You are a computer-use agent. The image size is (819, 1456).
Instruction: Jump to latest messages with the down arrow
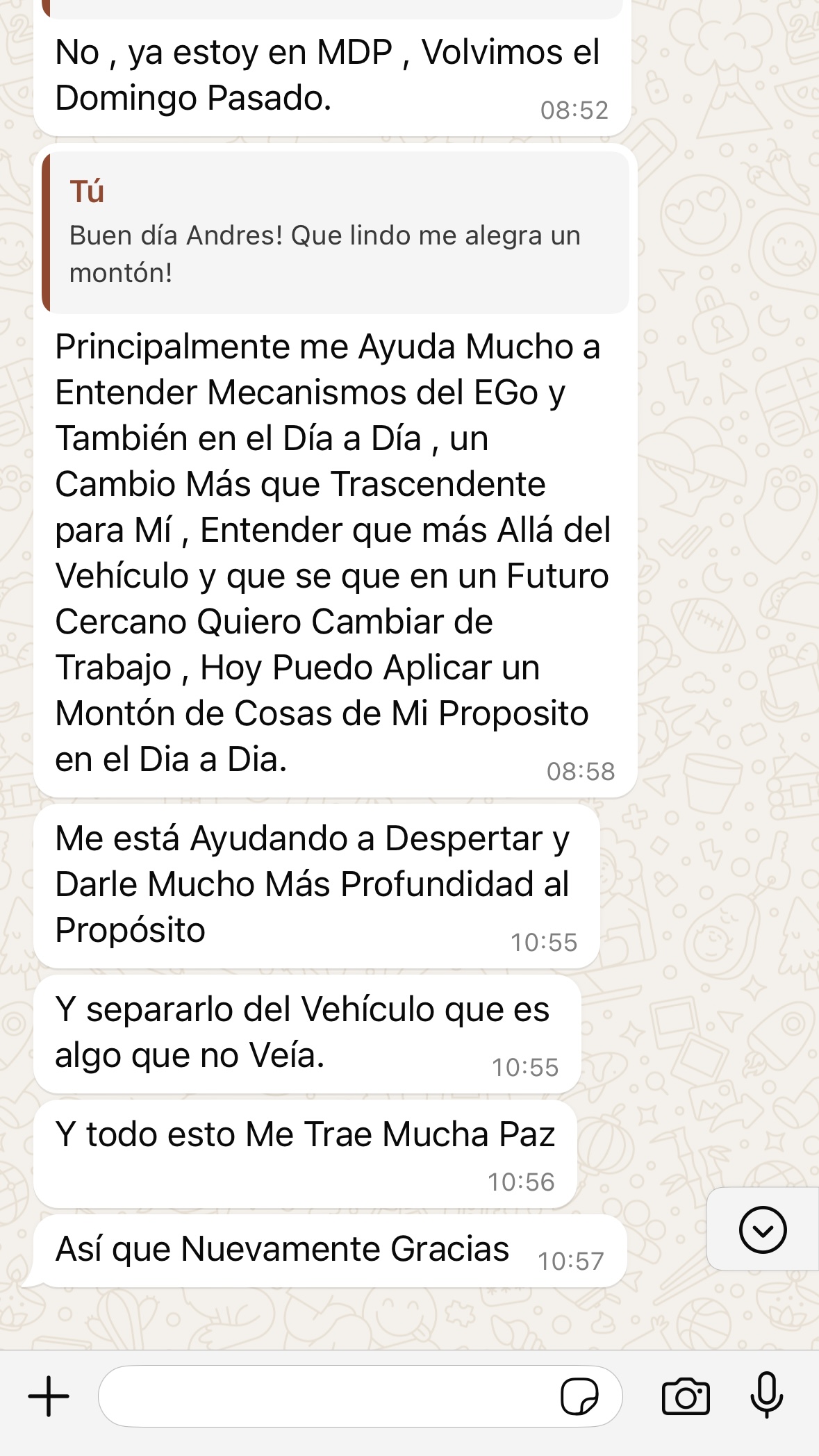pos(763,1230)
